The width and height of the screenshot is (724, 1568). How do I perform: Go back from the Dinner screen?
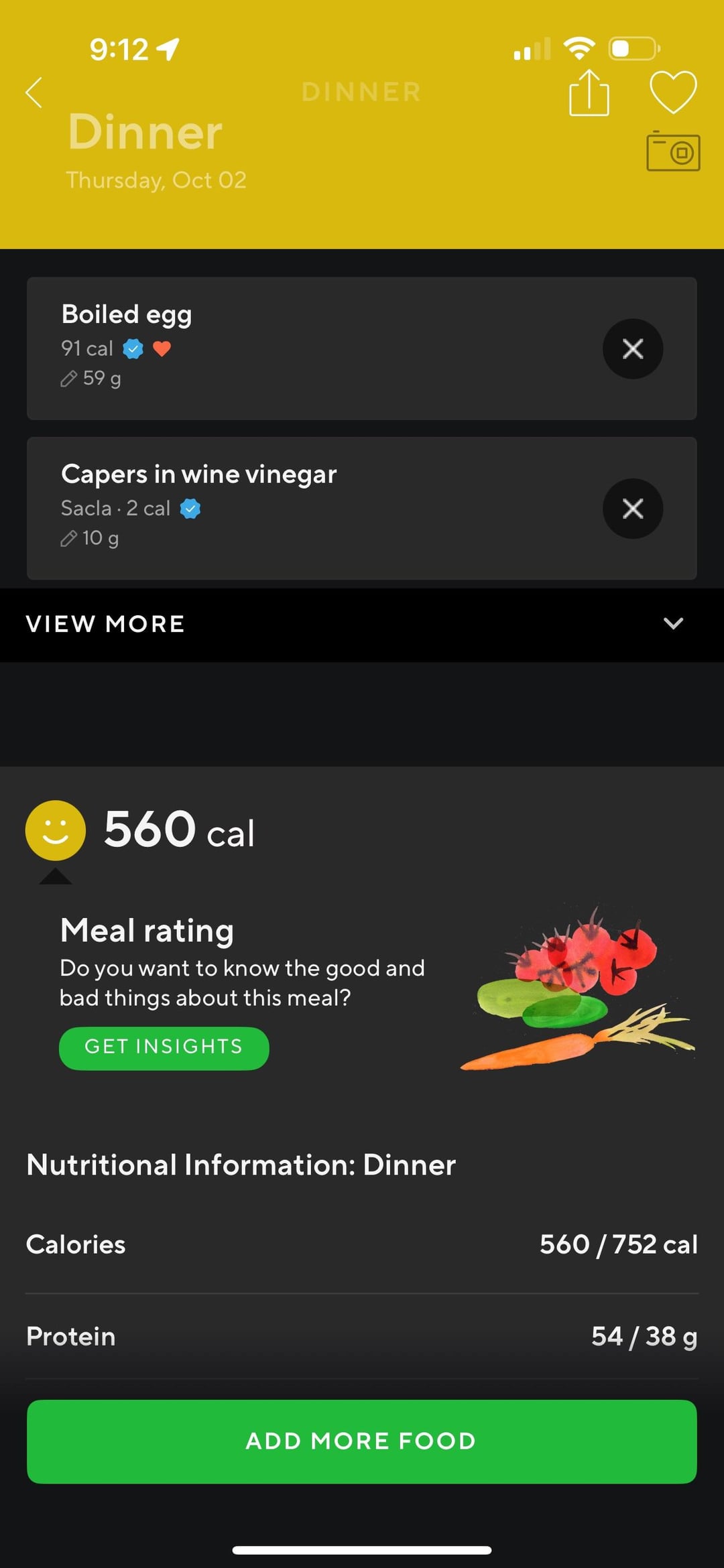tap(35, 92)
